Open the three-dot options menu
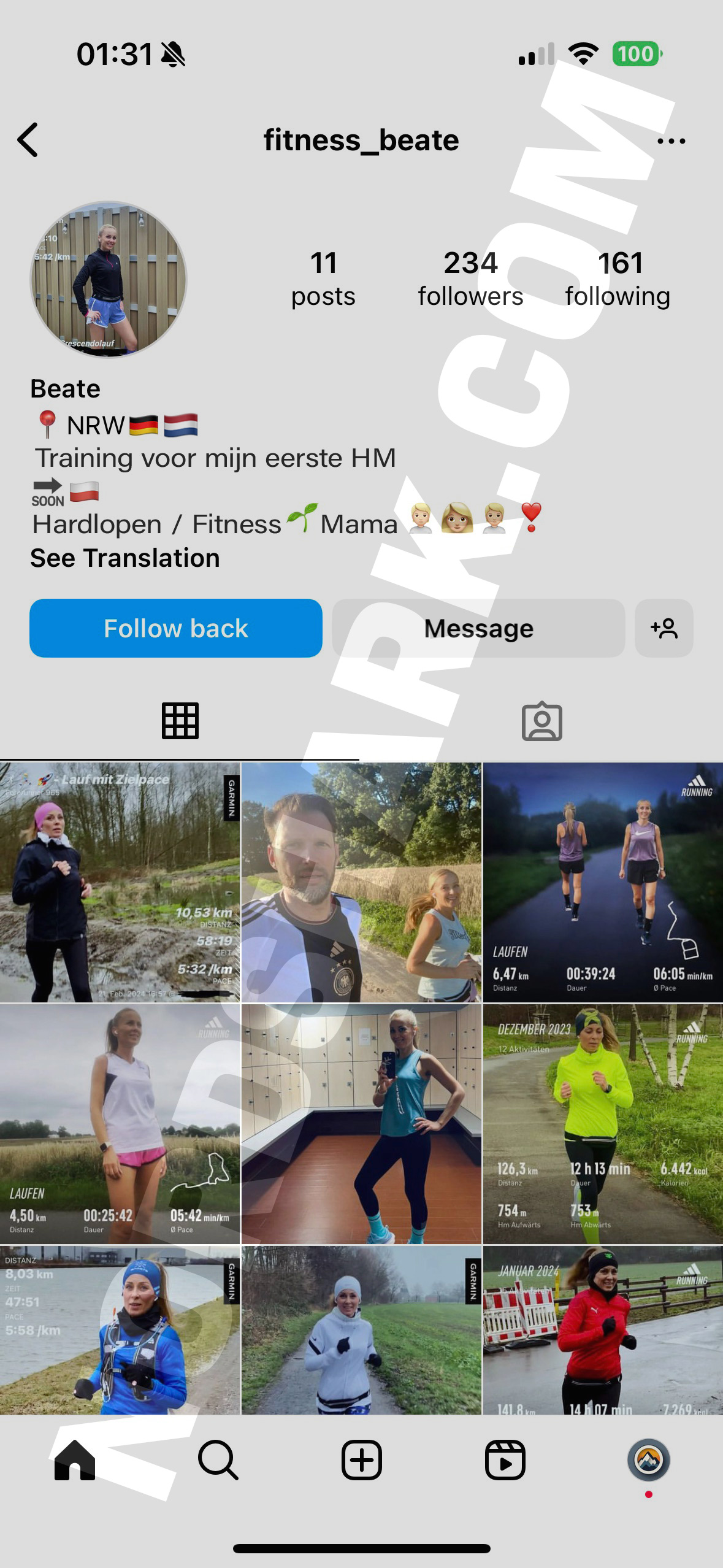723x1568 pixels. pyautogui.click(x=671, y=141)
